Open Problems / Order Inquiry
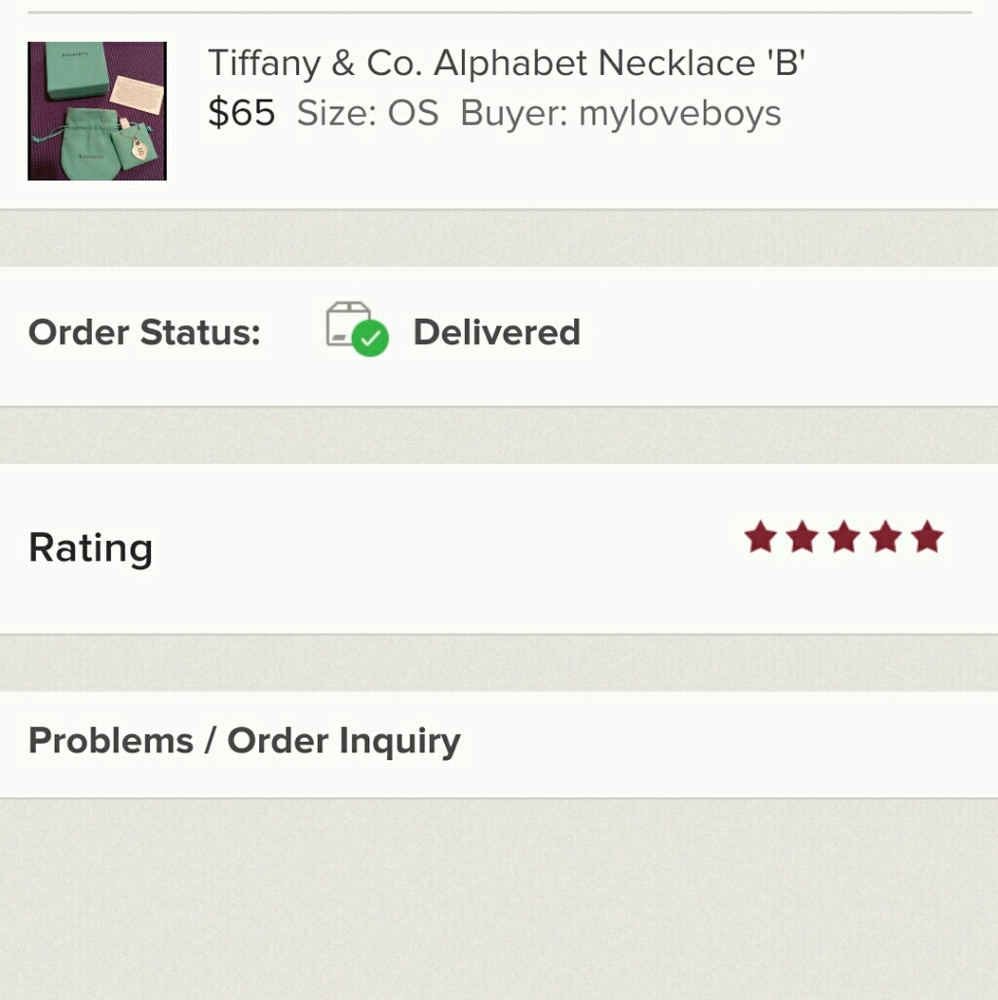Image resolution: width=998 pixels, height=1000 pixels. click(245, 741)
